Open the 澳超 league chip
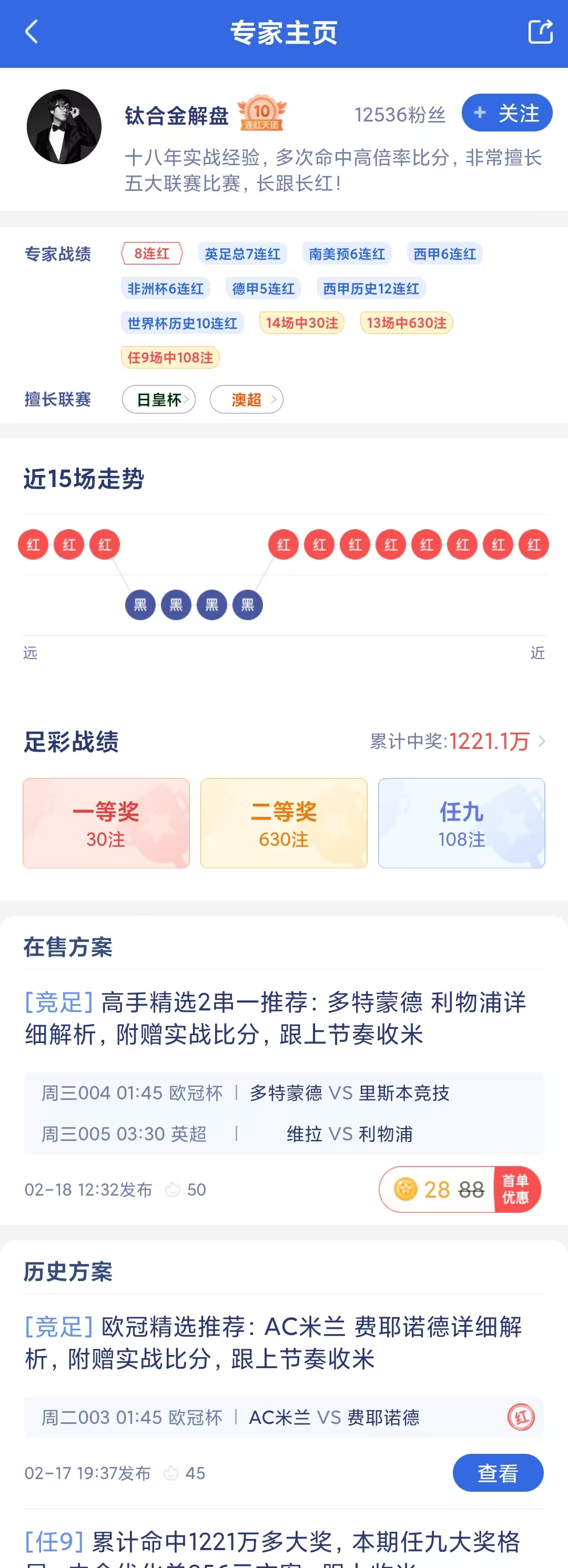 (247, 399)
